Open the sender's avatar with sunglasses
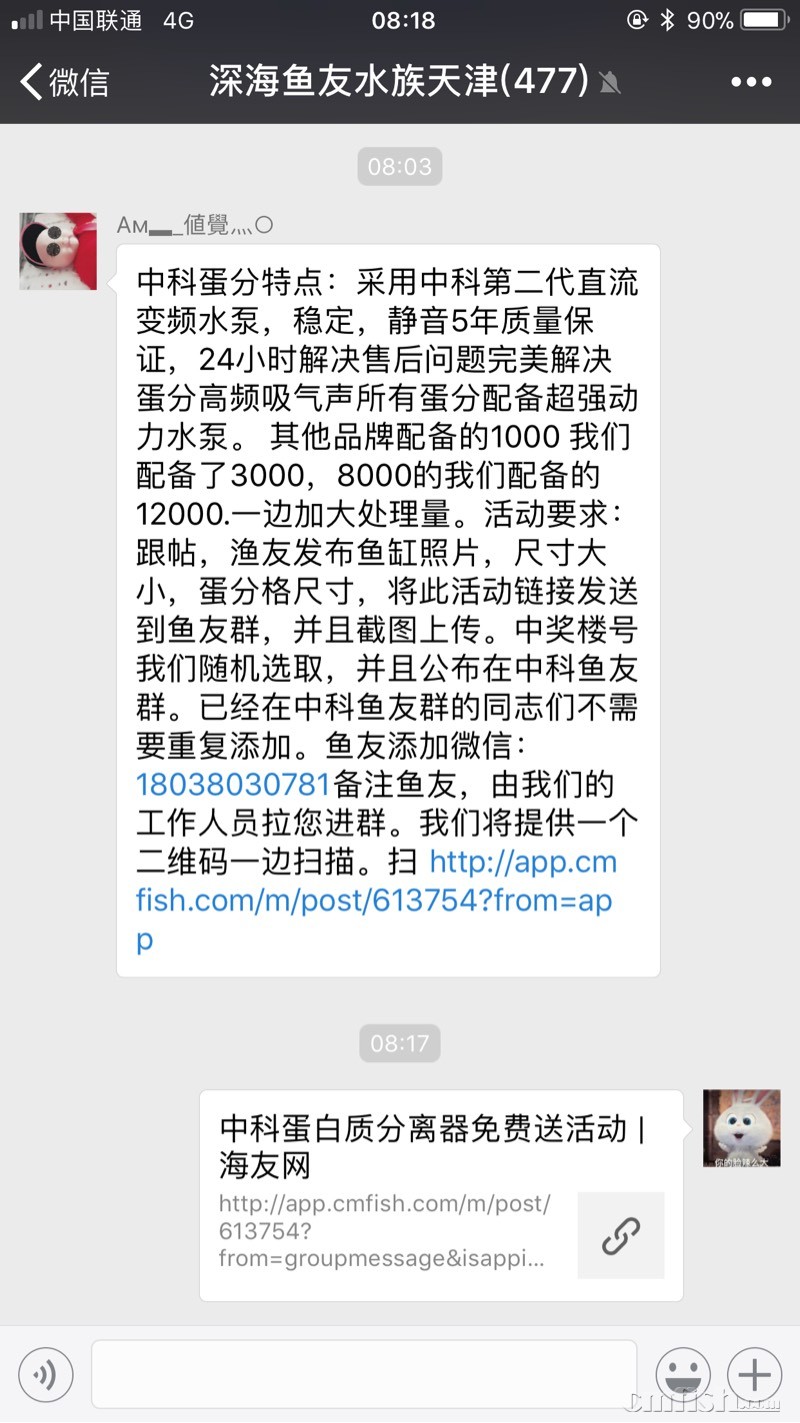Screen dimensions: 800x1423 [58, 251]
